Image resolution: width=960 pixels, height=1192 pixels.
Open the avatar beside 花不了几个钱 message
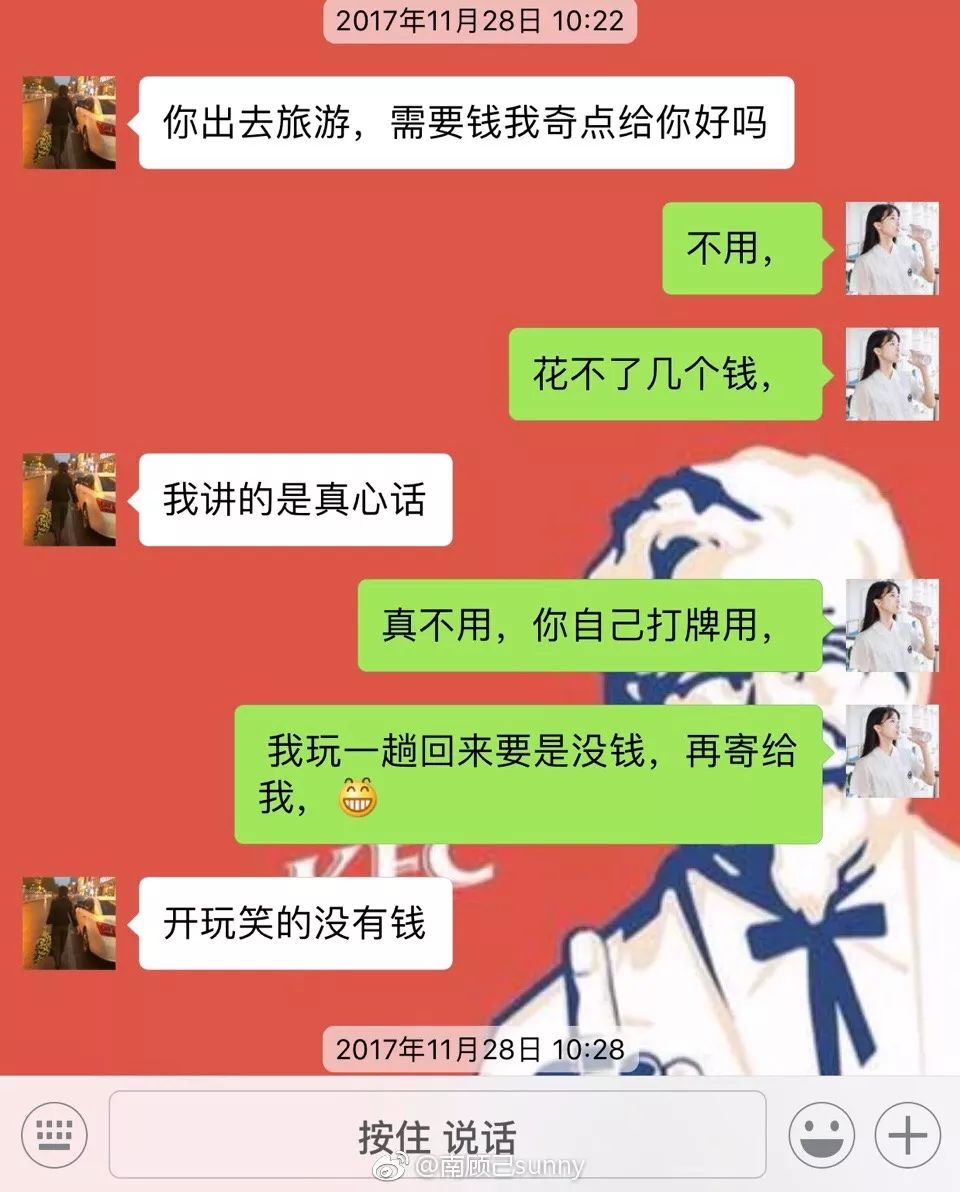(892, 374)
